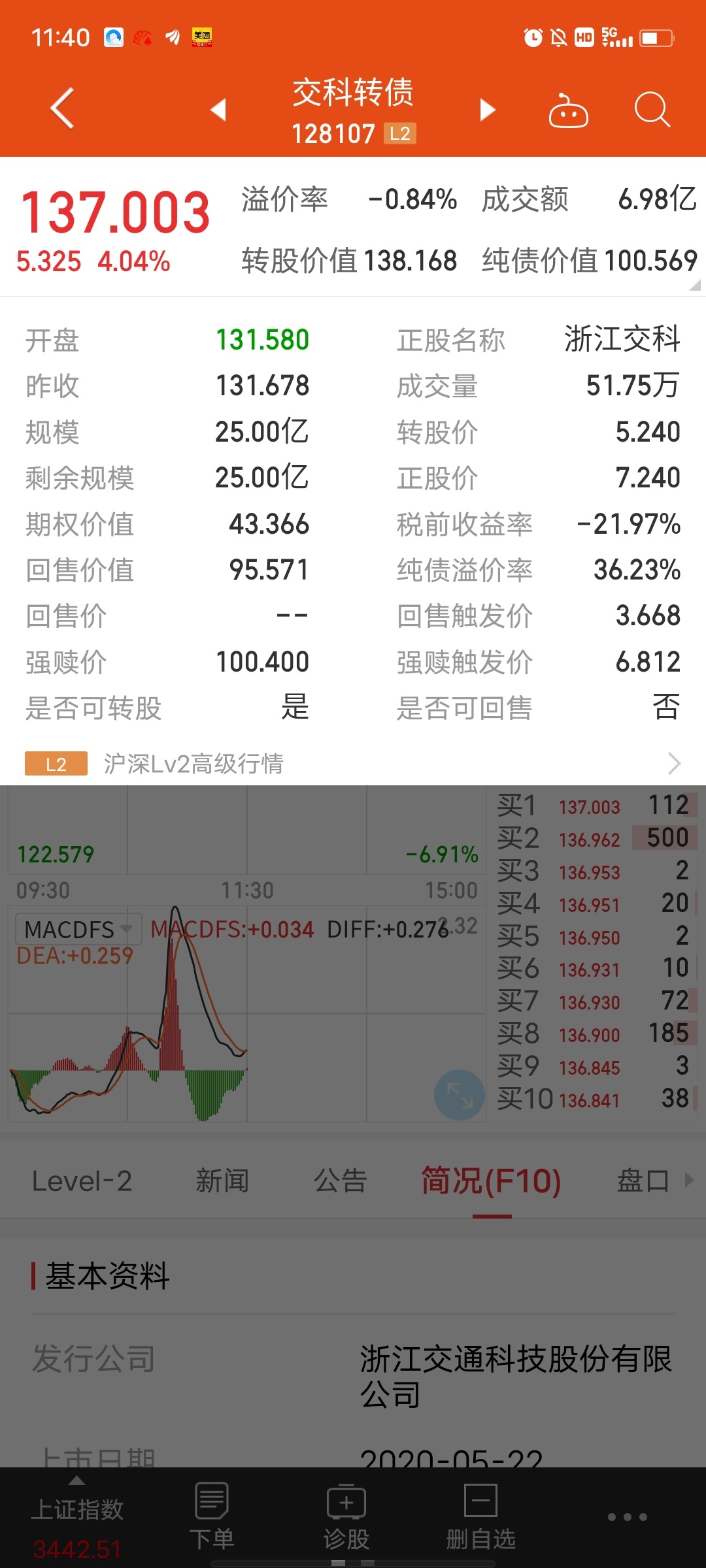Go back using the top-left arrow

pos(62,108)
